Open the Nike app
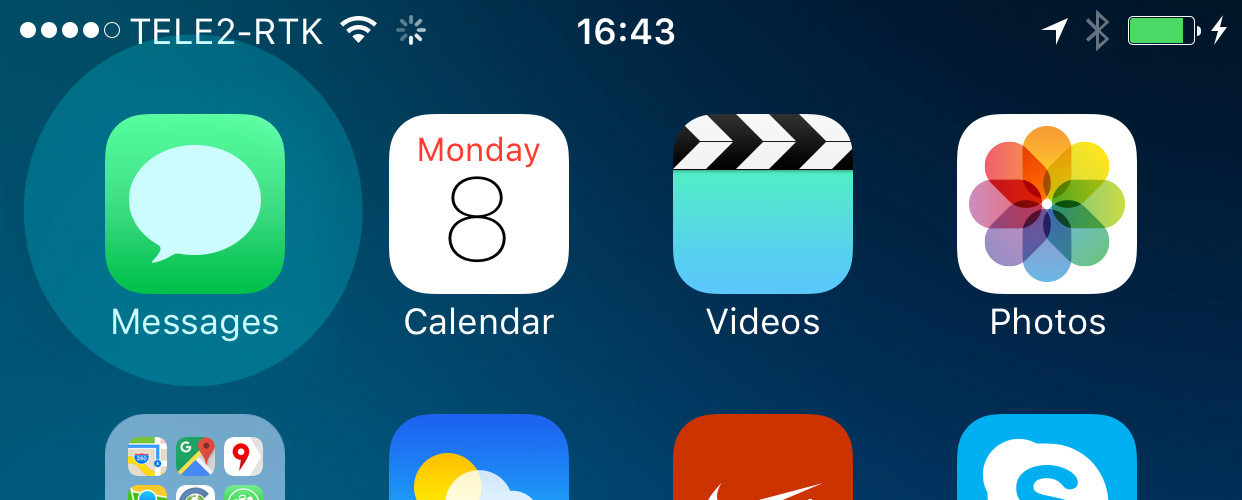Image resolution: width=1242 pixels, height=500 pixels. click(763, 460)
